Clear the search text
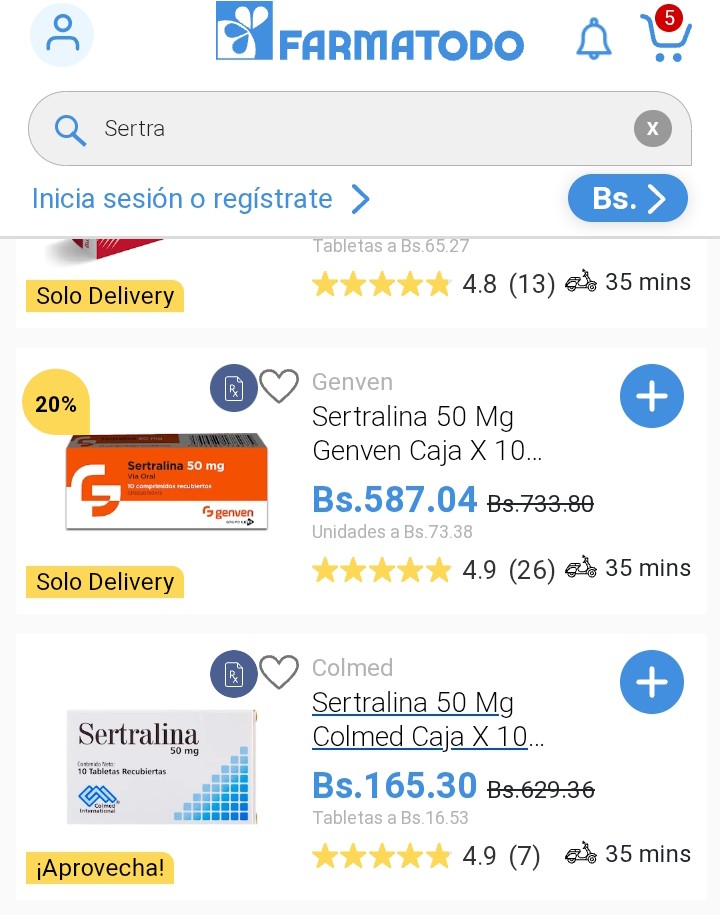720x915 pixels. (652, 129)
